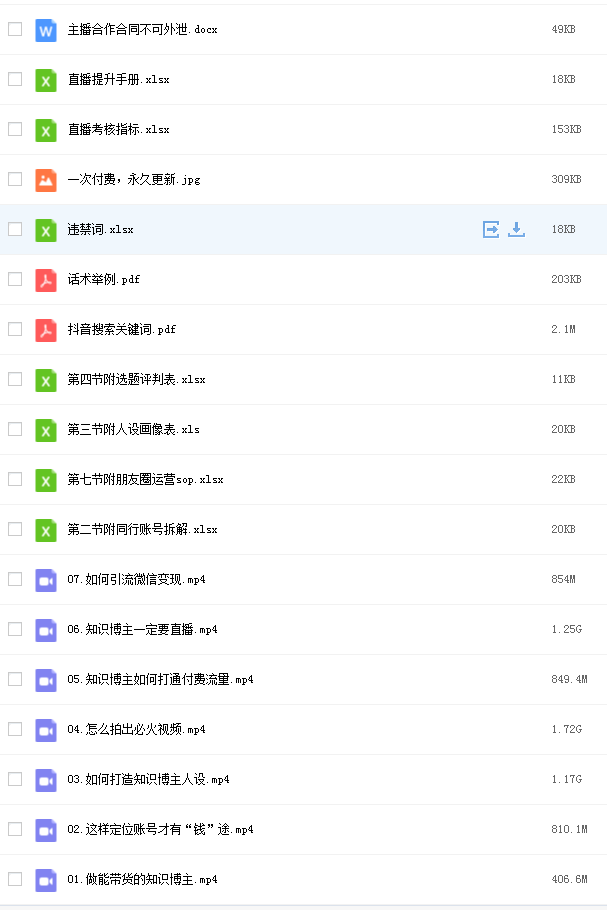
Task: Open 第七节附朋友圈运营sop.xlsx
Action: coord(145,480)
